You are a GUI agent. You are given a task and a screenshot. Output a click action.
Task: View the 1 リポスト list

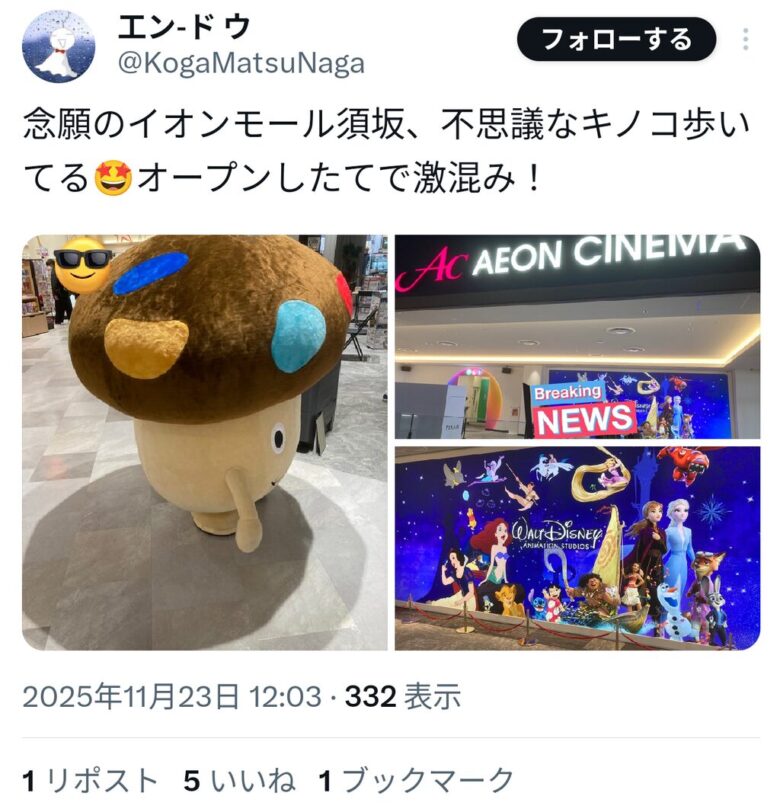90,780
